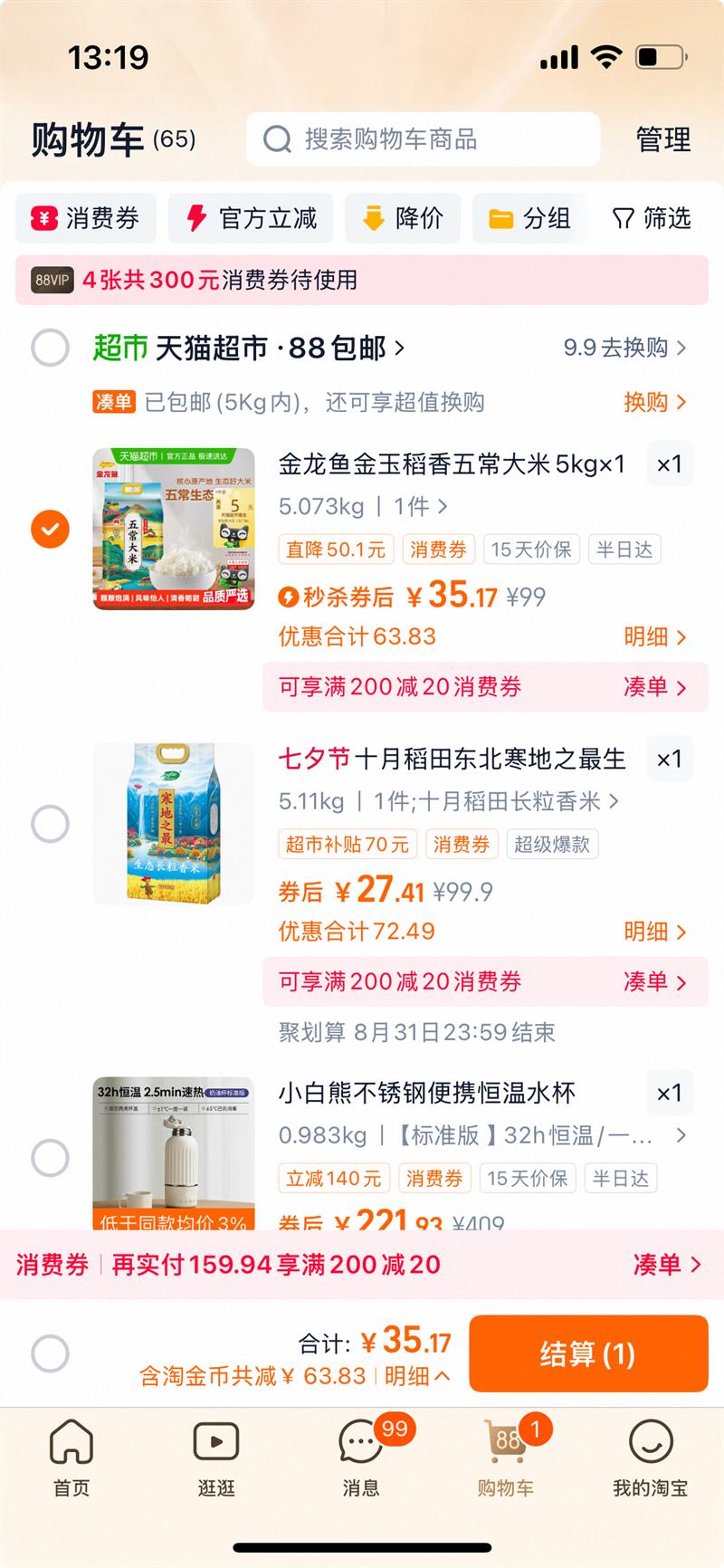Open 管理 to manage the cart

pos(662,139)
